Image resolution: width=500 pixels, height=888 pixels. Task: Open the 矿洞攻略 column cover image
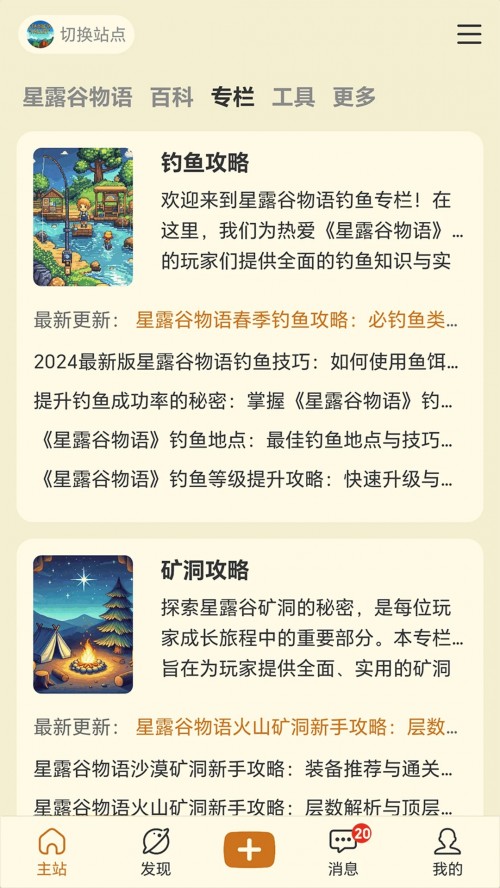tap(83, 624)
